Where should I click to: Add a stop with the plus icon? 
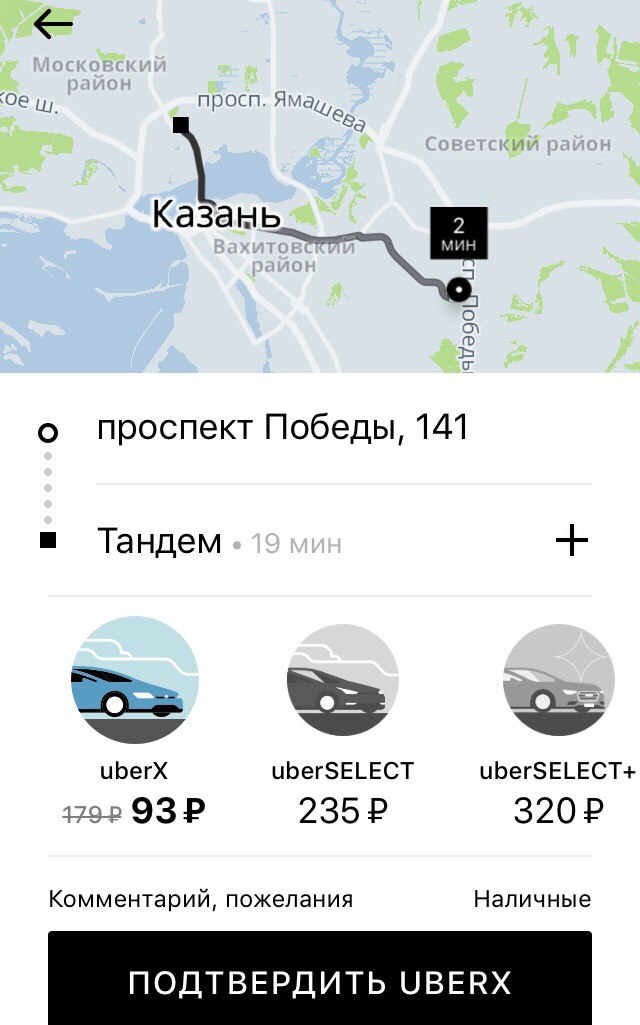571,542
